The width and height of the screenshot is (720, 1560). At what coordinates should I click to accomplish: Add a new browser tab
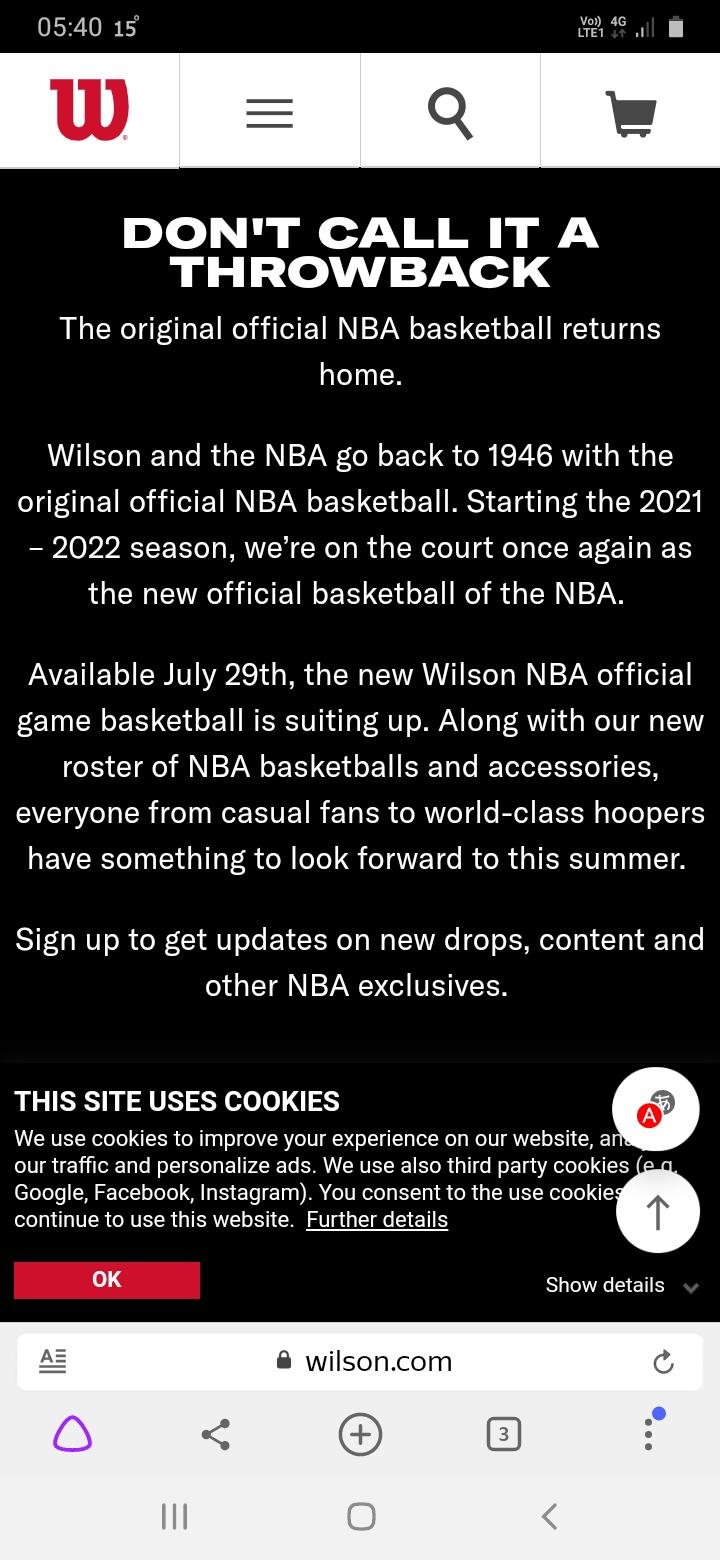click(360, 1435)
